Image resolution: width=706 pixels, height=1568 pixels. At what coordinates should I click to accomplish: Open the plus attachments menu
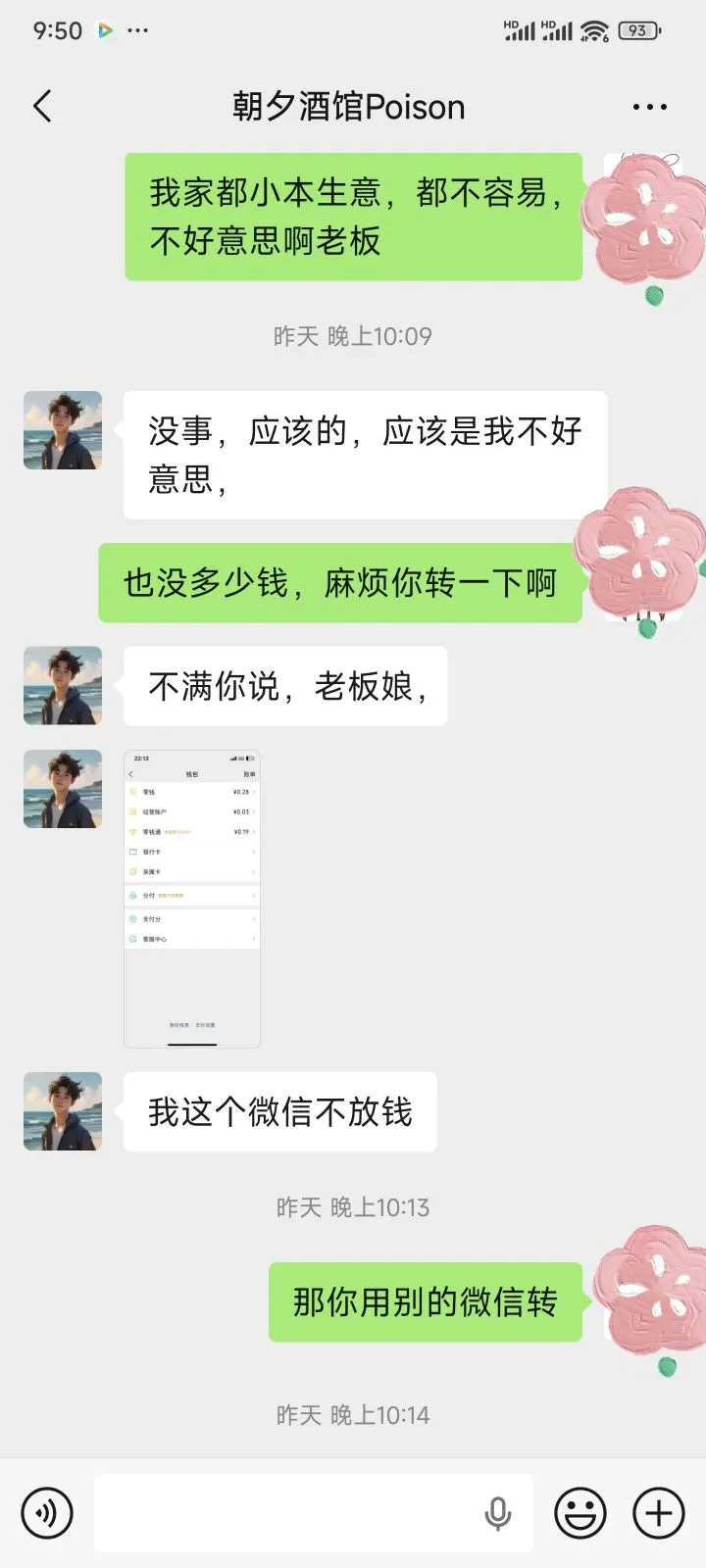pos(659,1513)
